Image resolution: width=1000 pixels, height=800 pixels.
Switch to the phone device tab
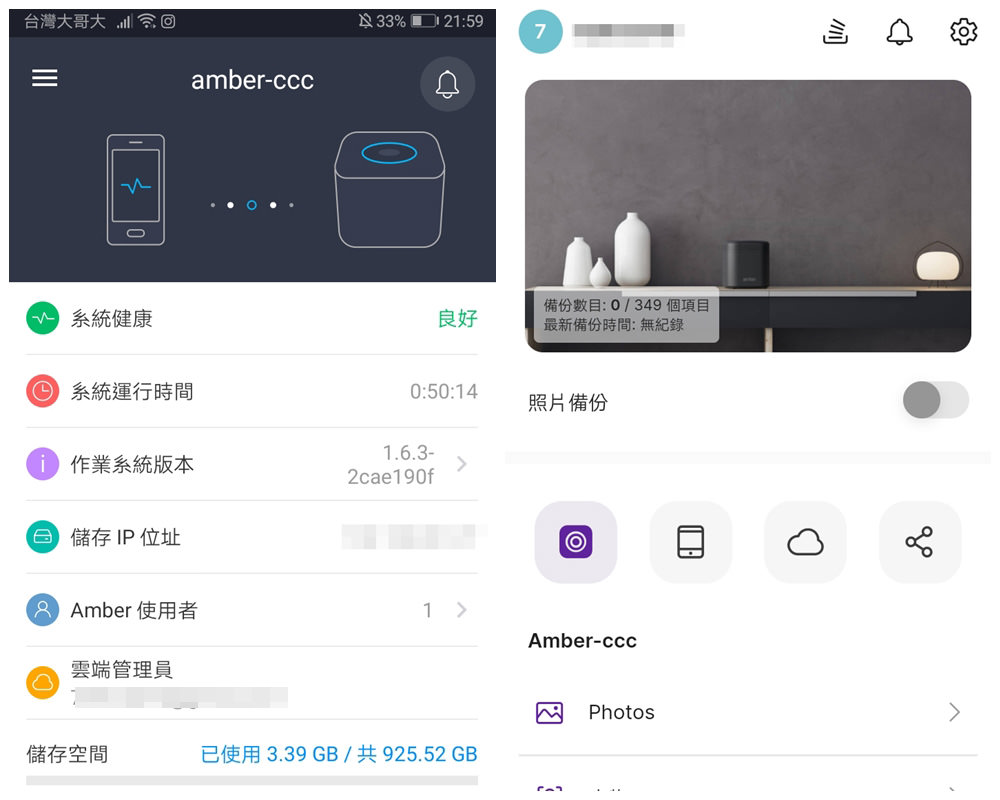(x=691, y=542)
